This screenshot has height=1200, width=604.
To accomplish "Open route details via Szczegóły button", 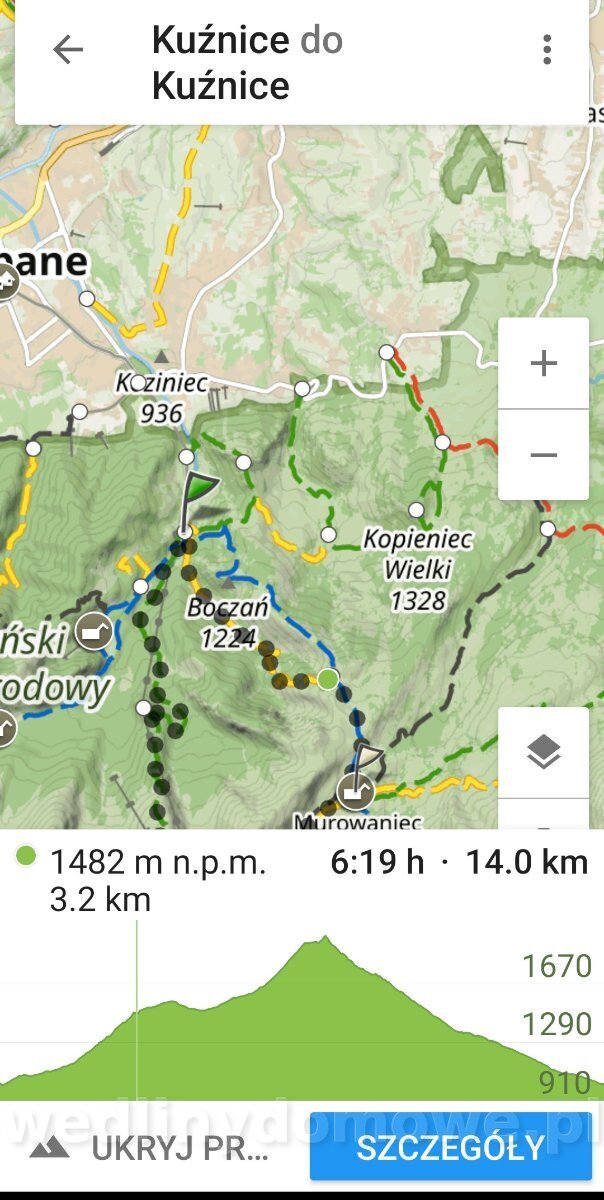I will tap(450, 1147).
